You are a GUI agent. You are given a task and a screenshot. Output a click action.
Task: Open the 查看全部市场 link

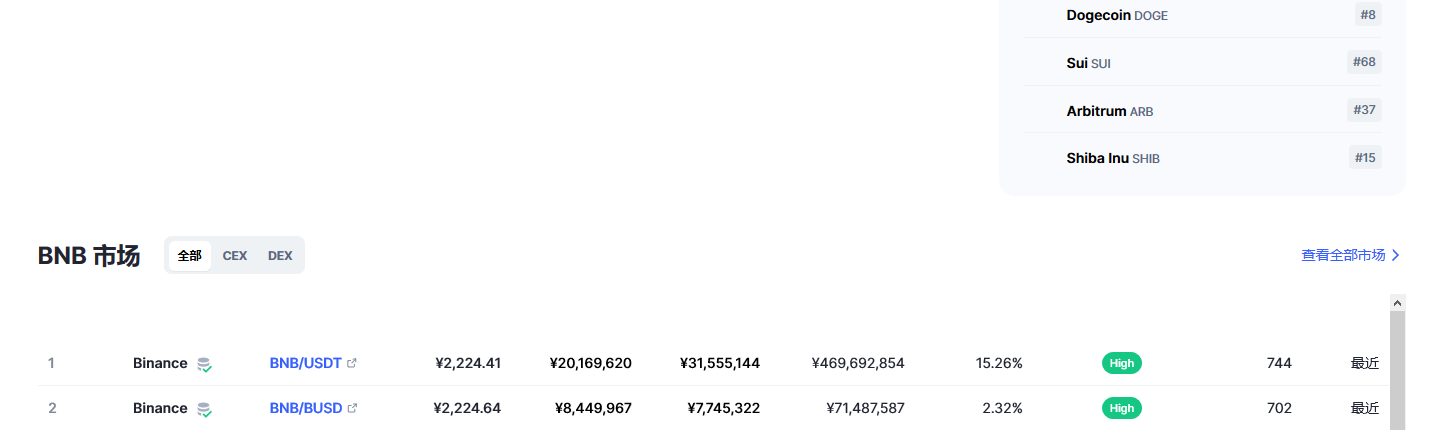pos(1350,255)
